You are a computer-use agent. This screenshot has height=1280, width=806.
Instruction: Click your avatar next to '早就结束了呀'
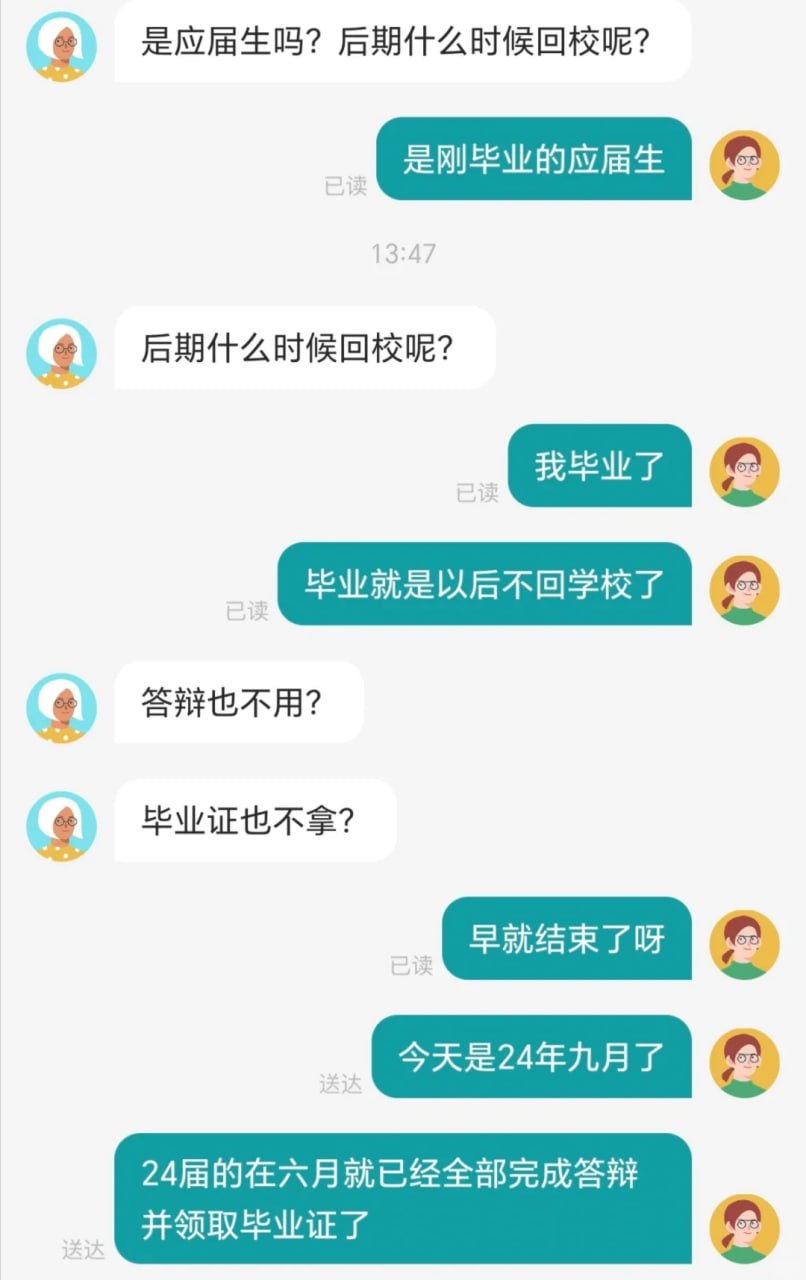coord(745,945)
